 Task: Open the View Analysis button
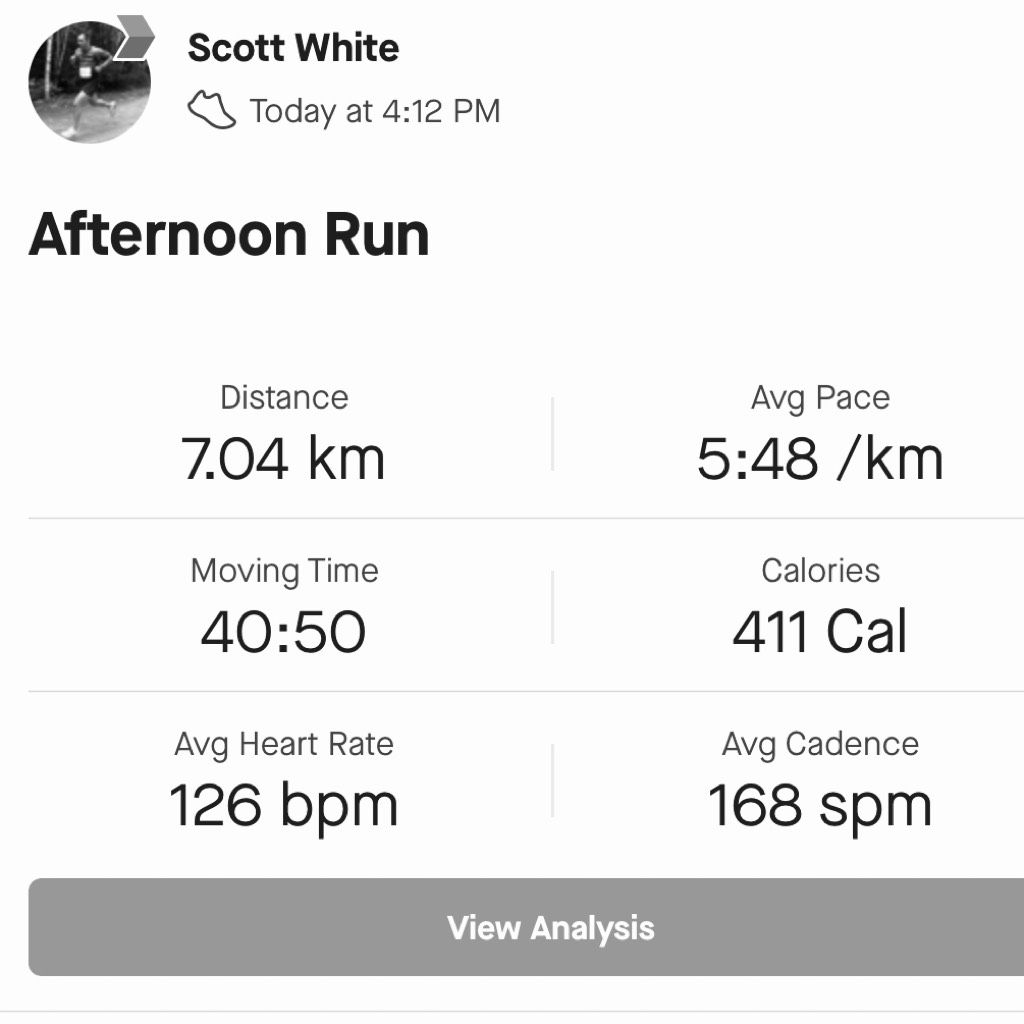point(550,927)
